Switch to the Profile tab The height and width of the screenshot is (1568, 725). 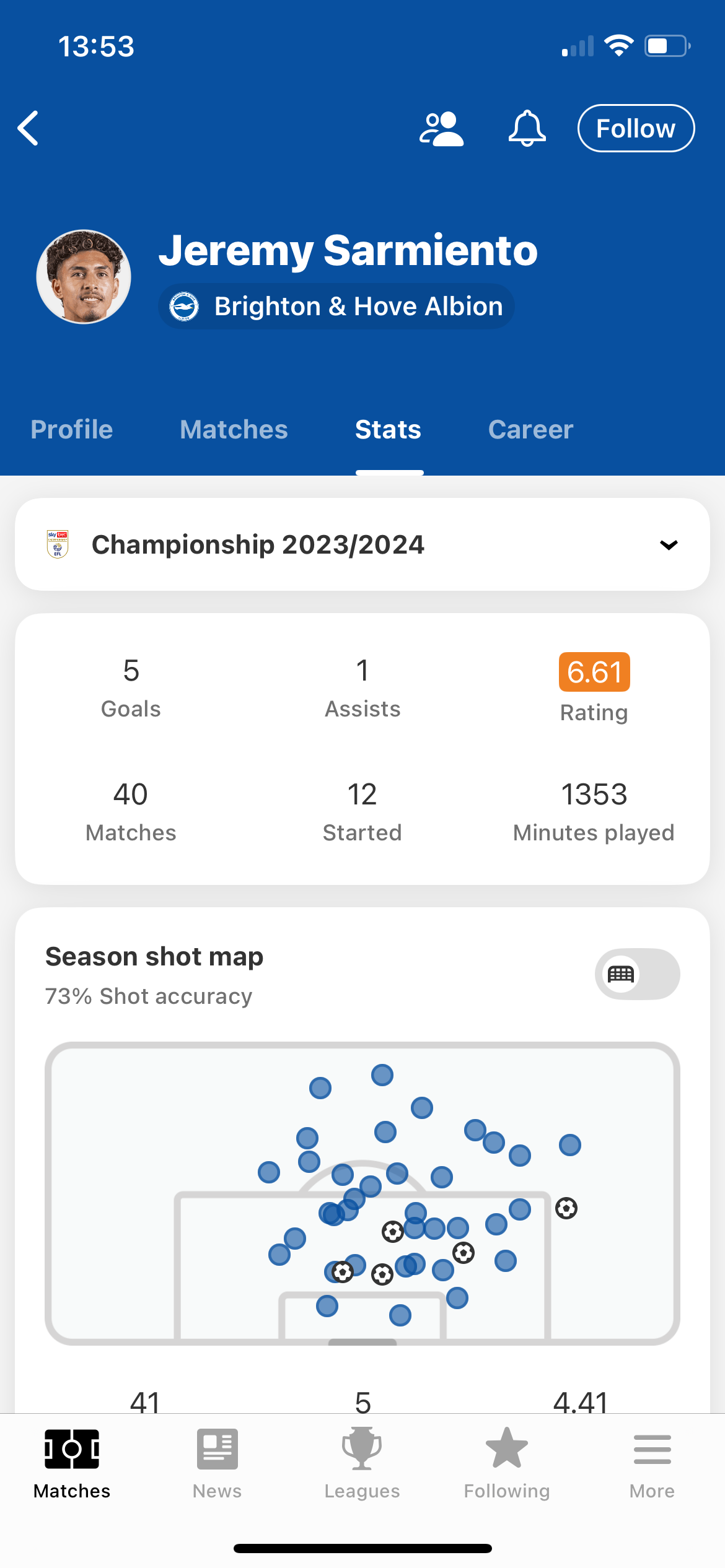point(72,430)
